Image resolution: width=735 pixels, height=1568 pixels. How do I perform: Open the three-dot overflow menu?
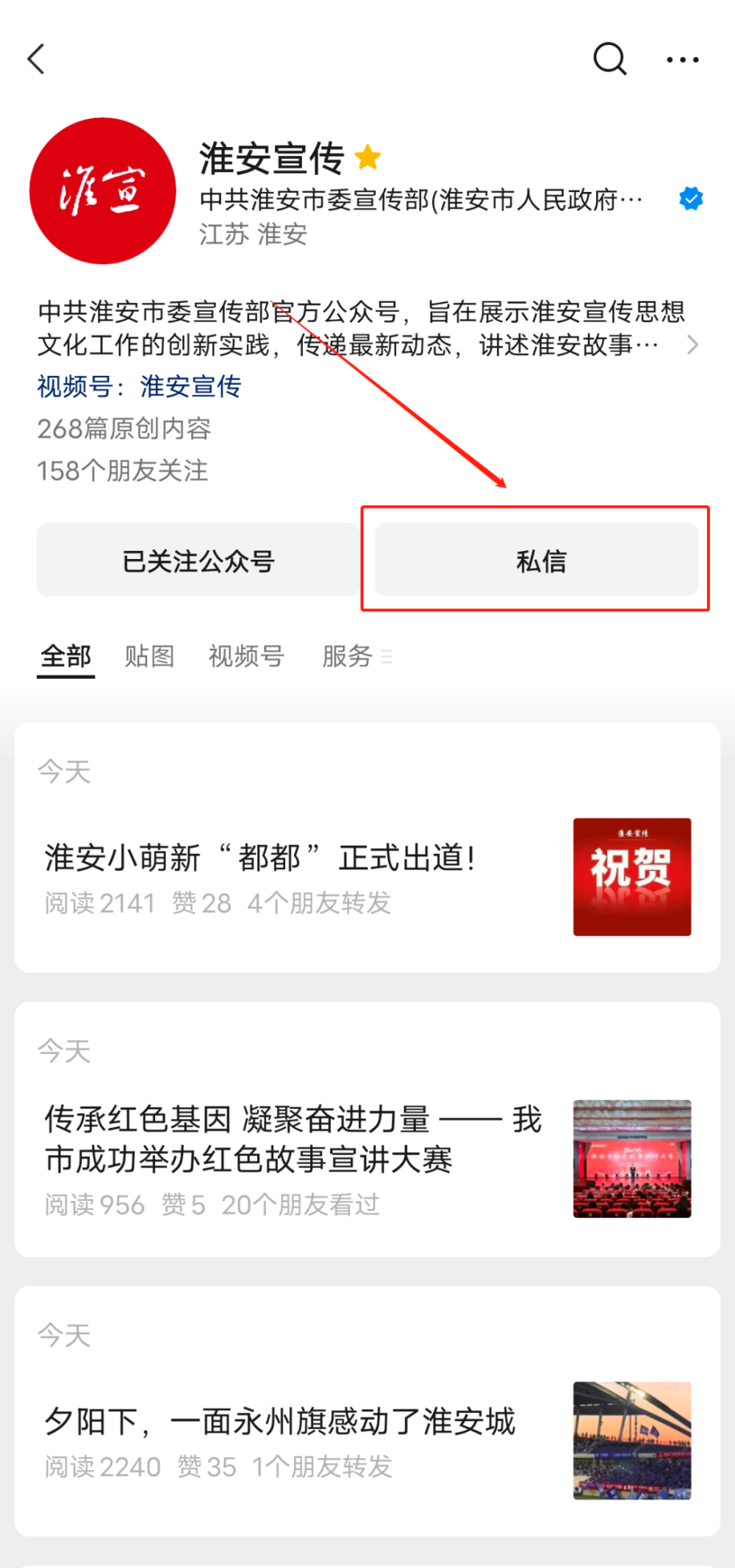click(x=682, y=60)
